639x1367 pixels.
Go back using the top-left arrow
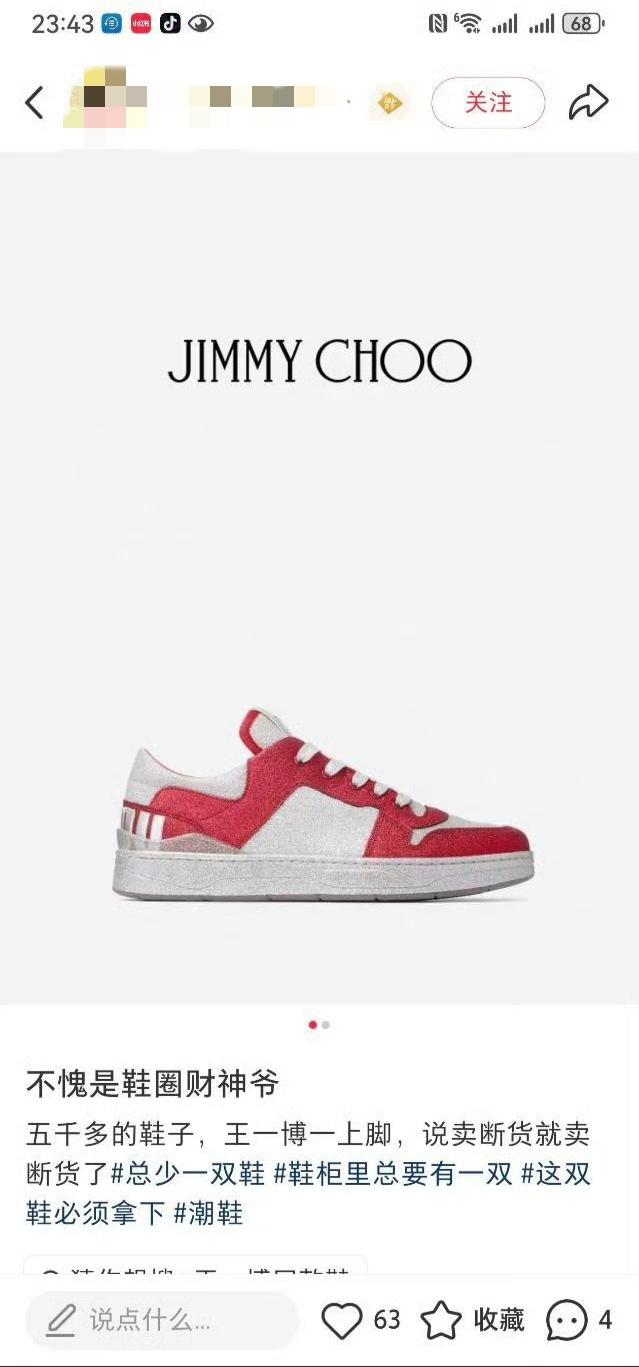point(35,102)
